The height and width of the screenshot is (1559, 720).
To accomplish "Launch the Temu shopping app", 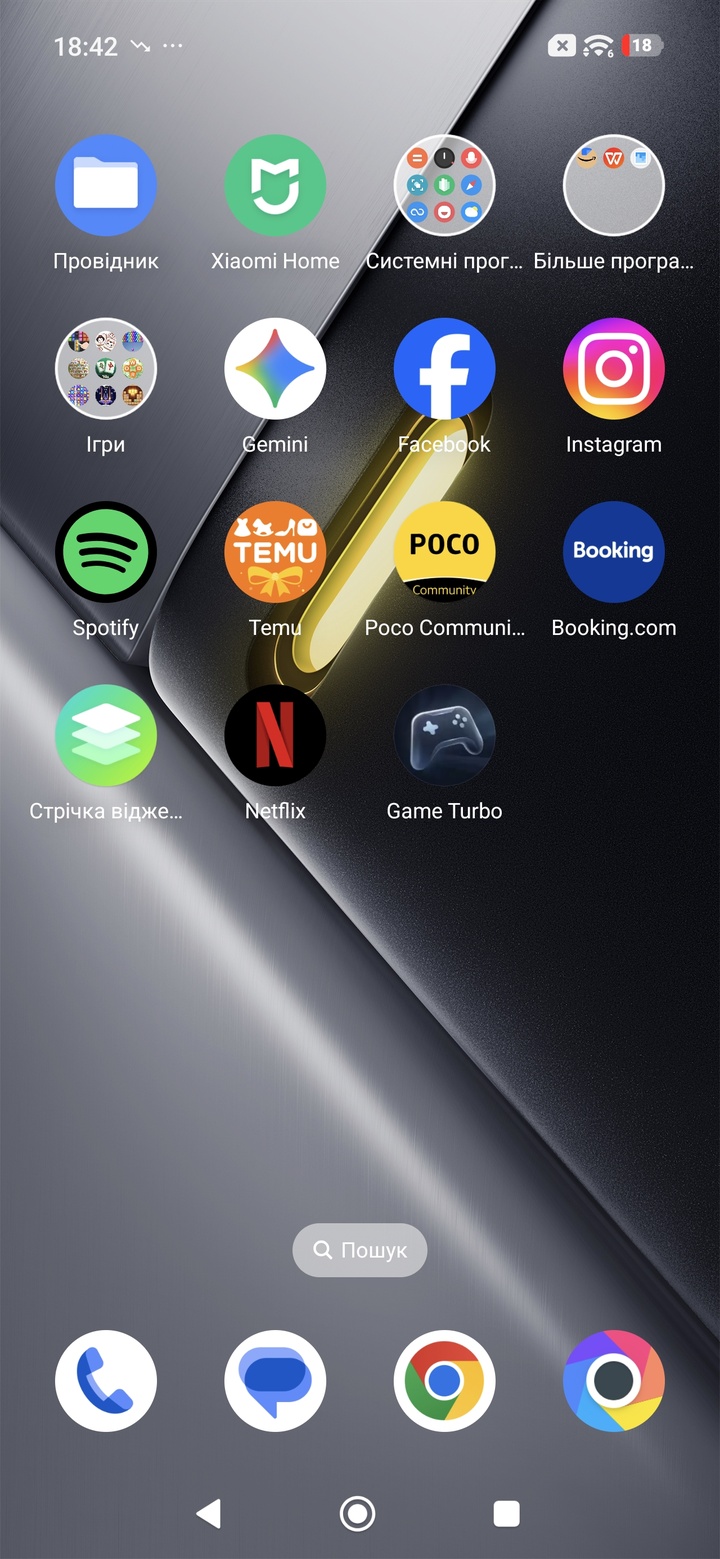I will (x=275, y=552).
